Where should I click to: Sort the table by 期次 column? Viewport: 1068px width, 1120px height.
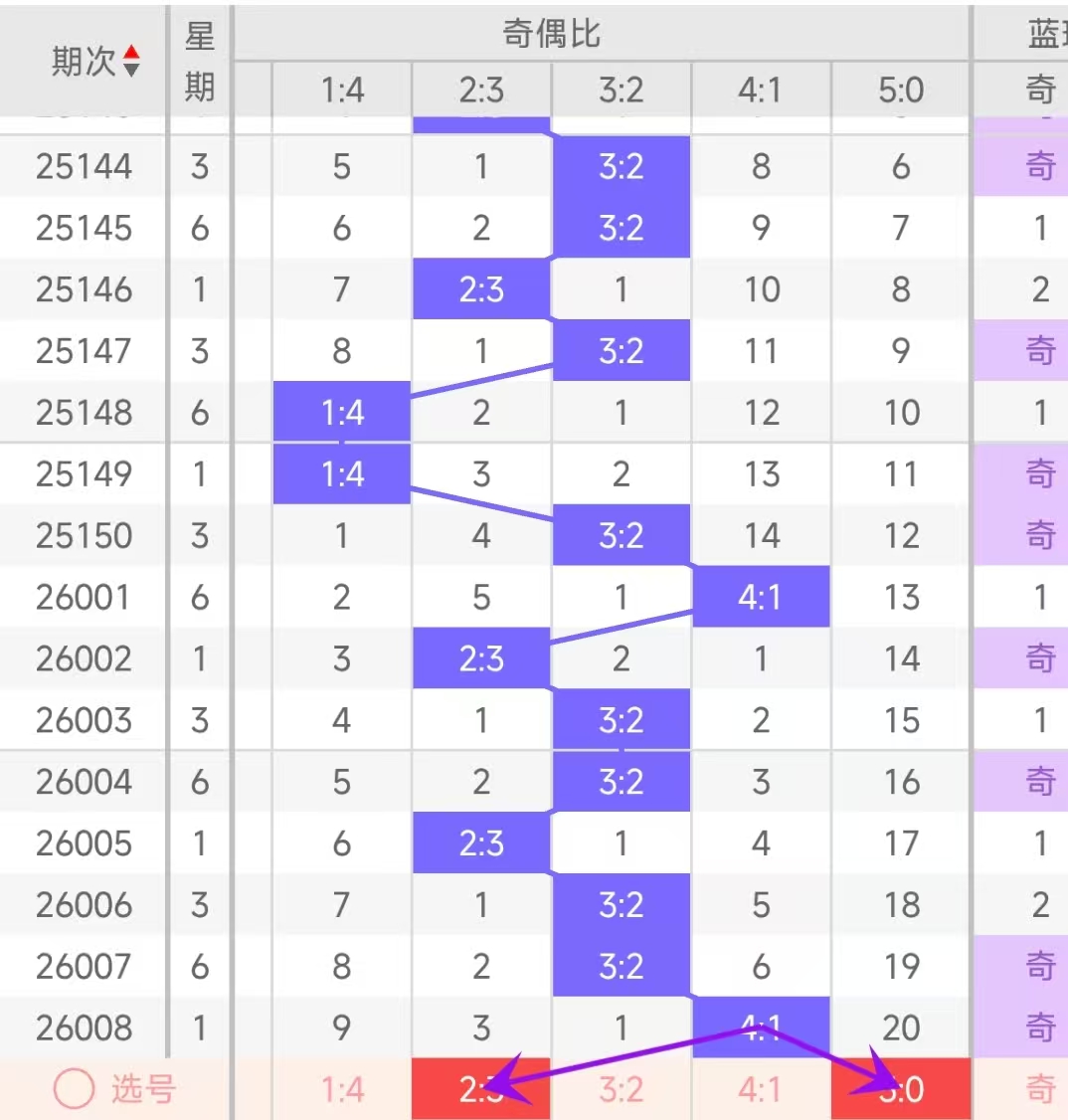click(x=130, y=62)
